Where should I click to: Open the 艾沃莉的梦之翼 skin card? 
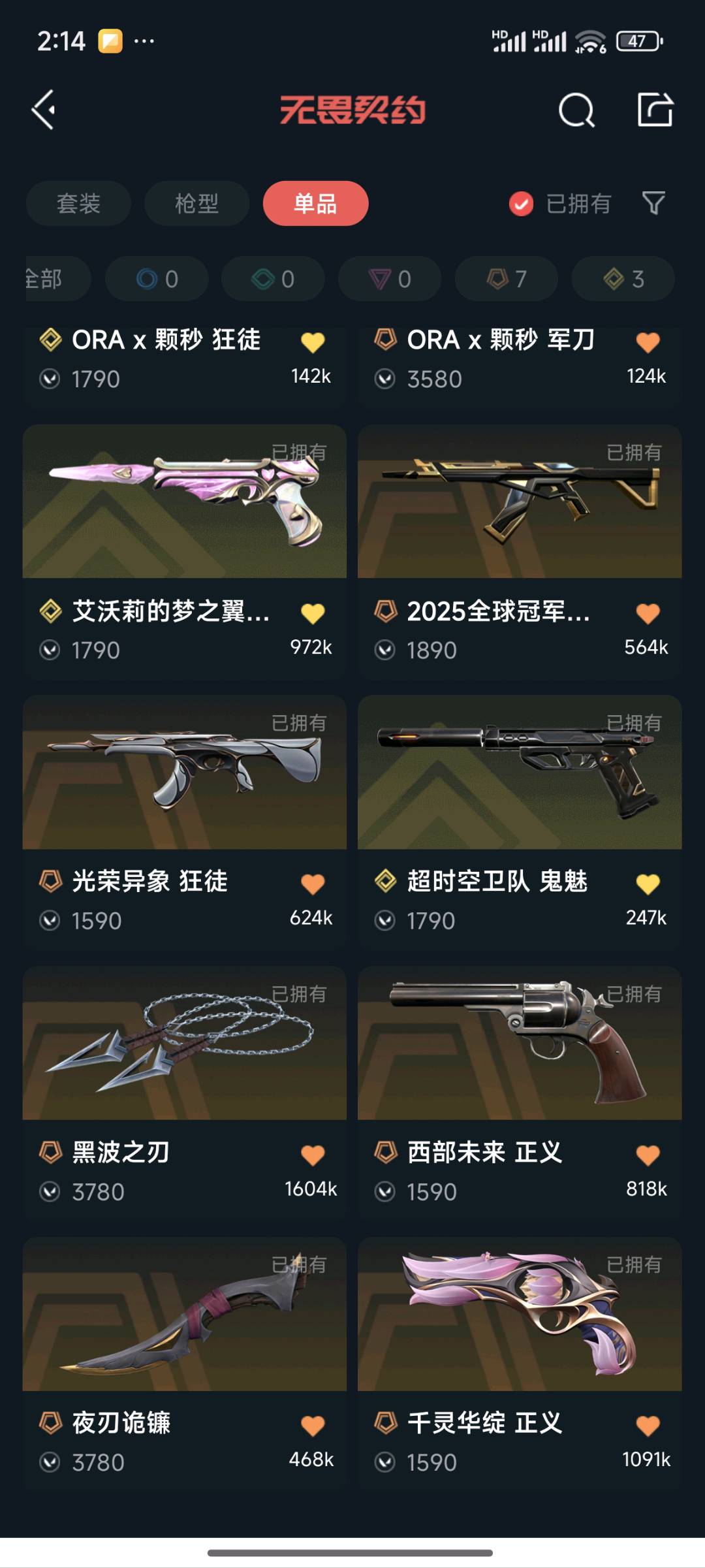coord(185,552)
